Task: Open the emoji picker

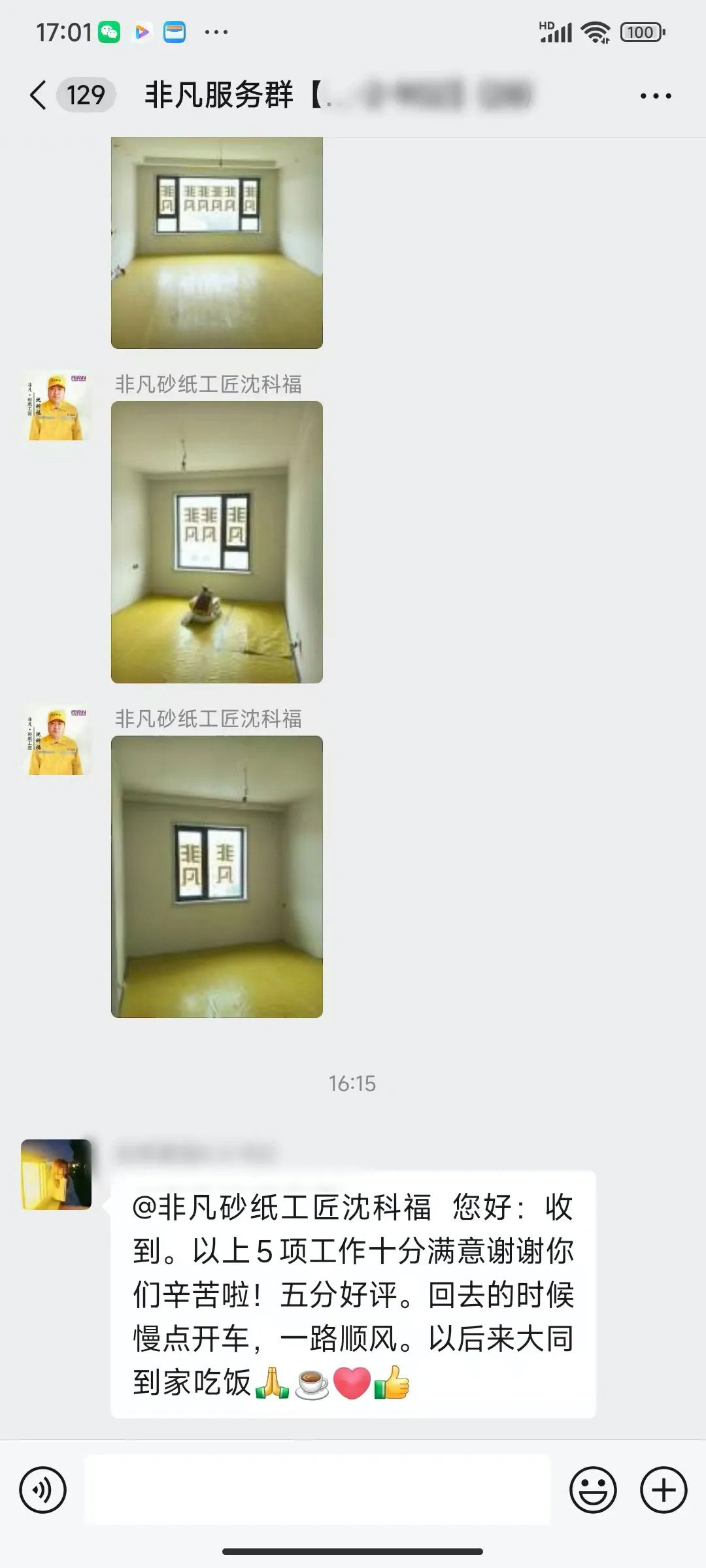Action: tap(593, 1490)
